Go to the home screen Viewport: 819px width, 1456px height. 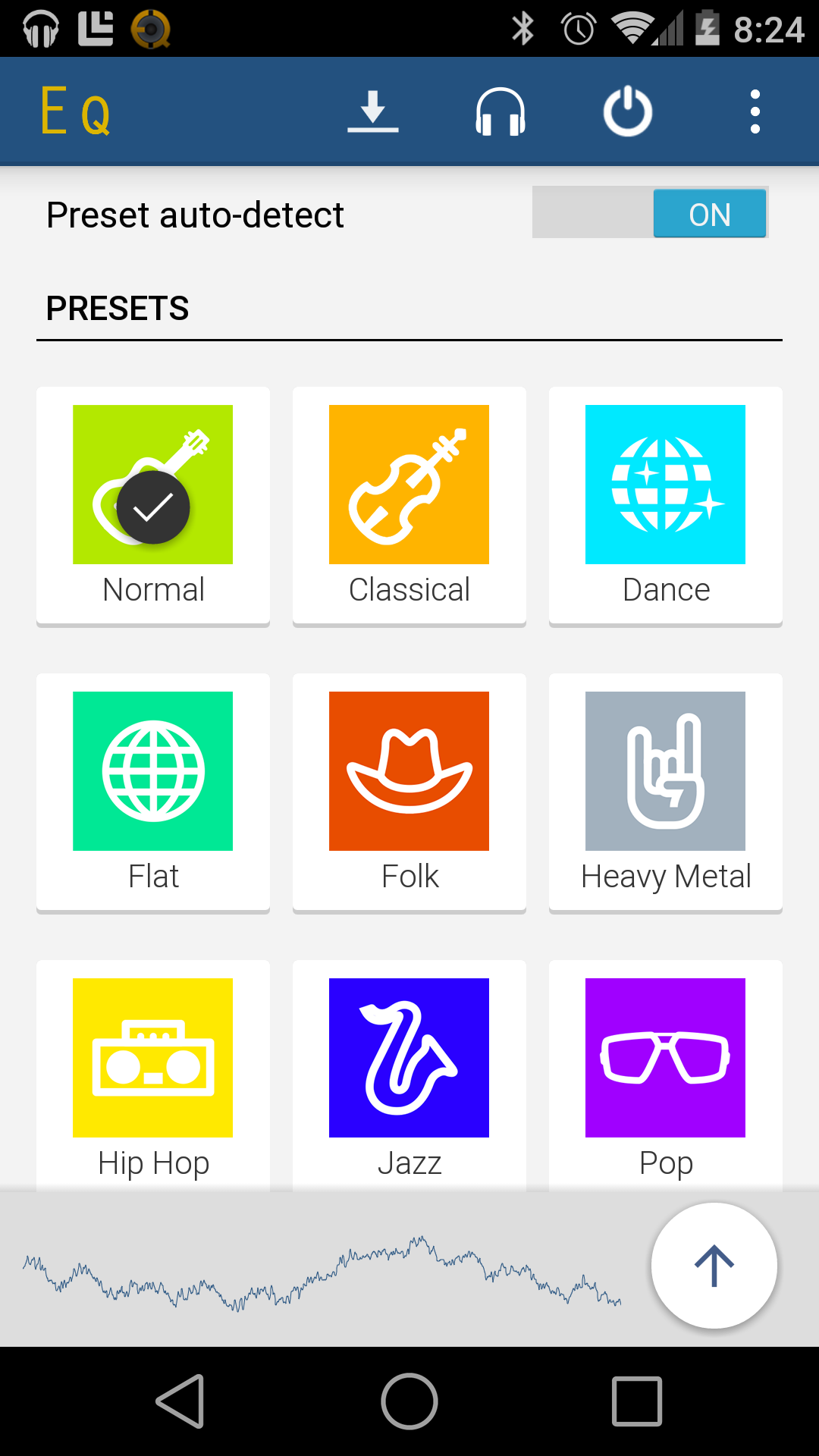[x=409, y=1401]
